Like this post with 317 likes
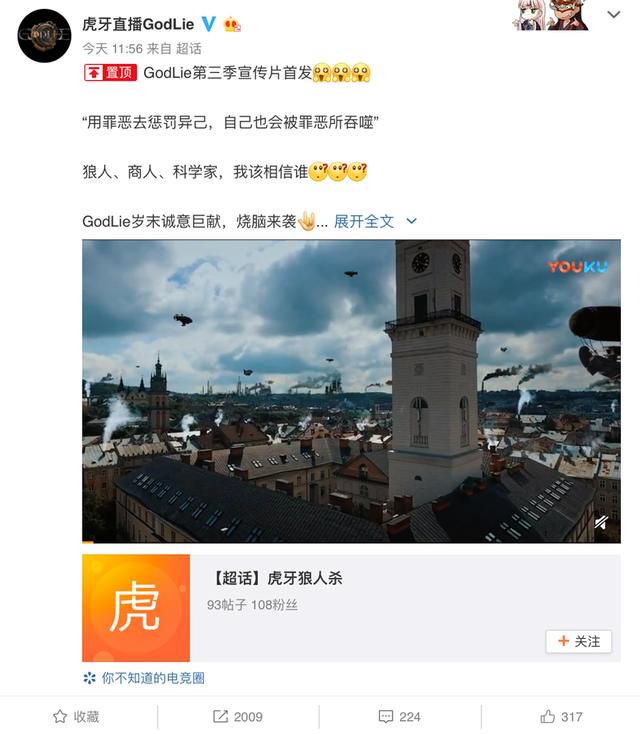 561,716
